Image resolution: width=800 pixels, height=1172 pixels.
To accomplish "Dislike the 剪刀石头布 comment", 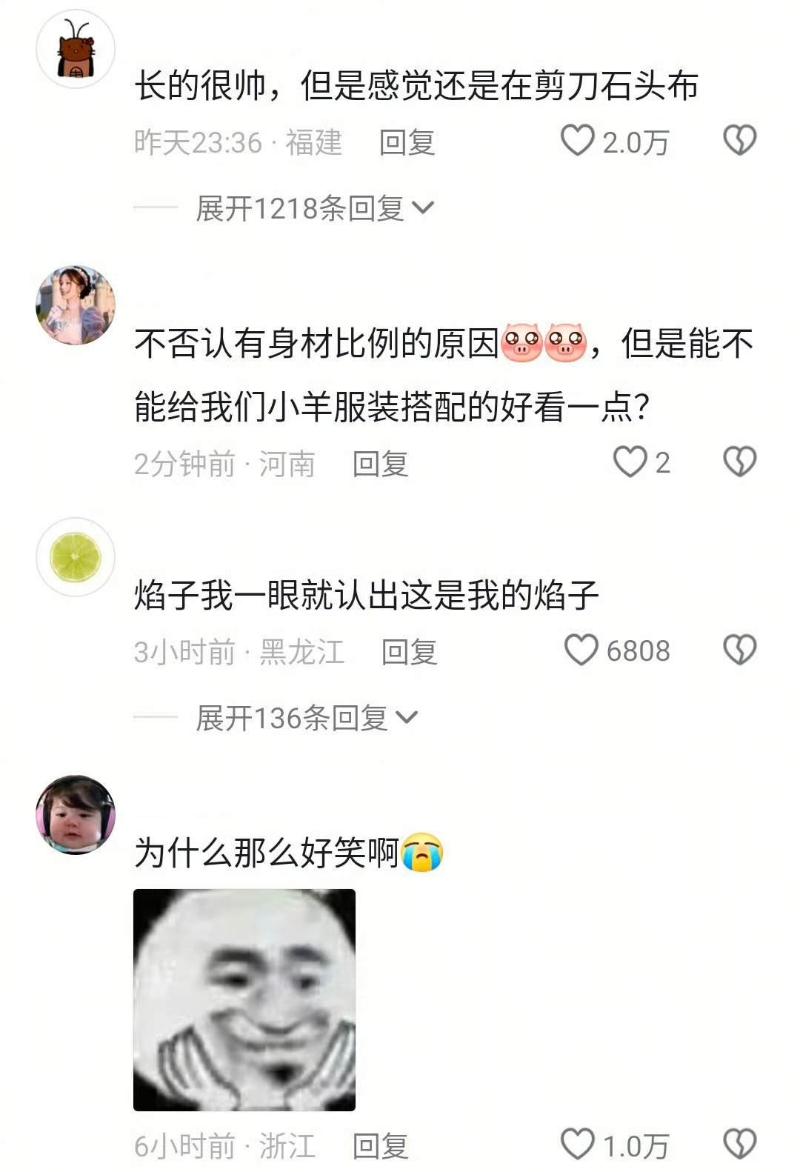I will click(x=739, y=142).
